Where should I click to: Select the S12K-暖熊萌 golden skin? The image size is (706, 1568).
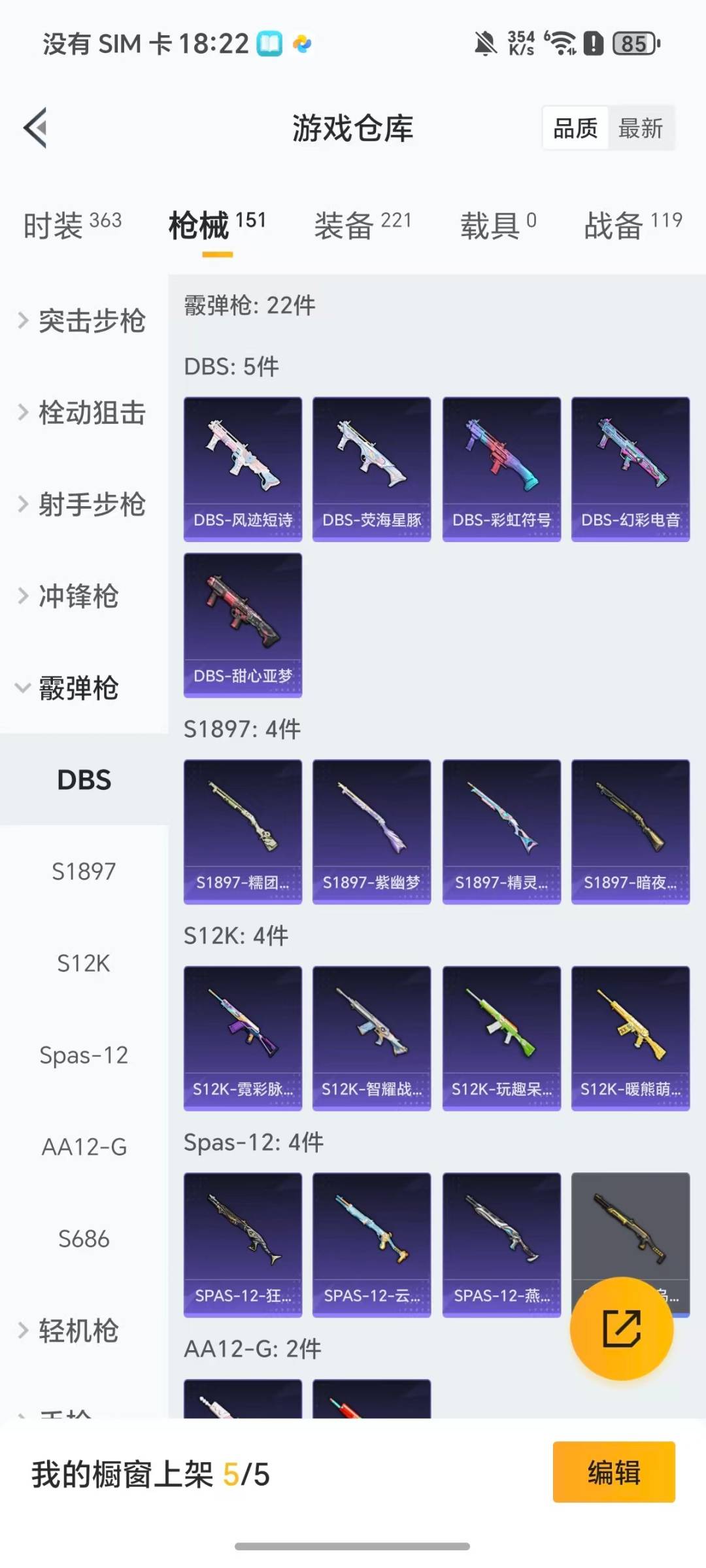630,1038
